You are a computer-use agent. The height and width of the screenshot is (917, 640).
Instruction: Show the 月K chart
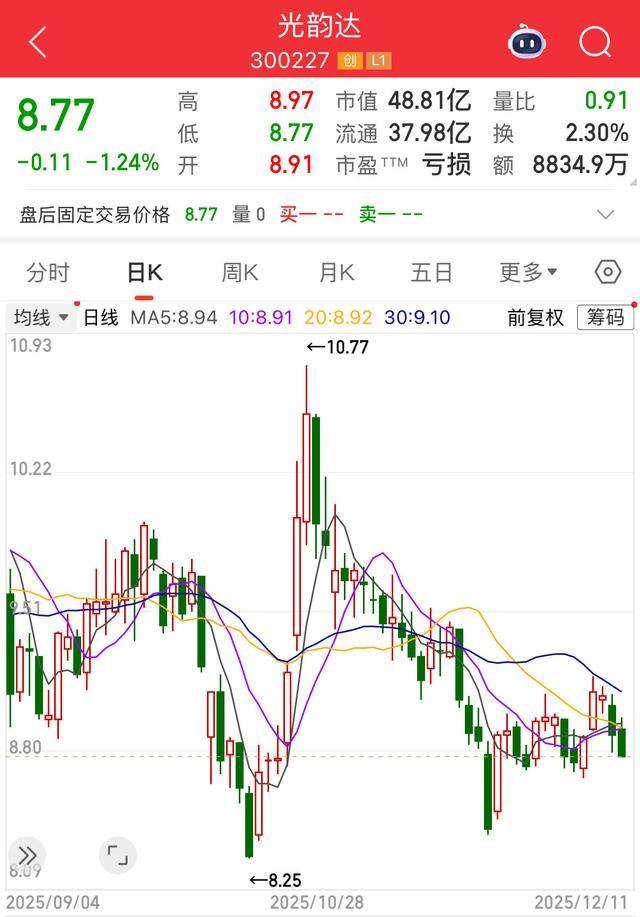[336, 272]
